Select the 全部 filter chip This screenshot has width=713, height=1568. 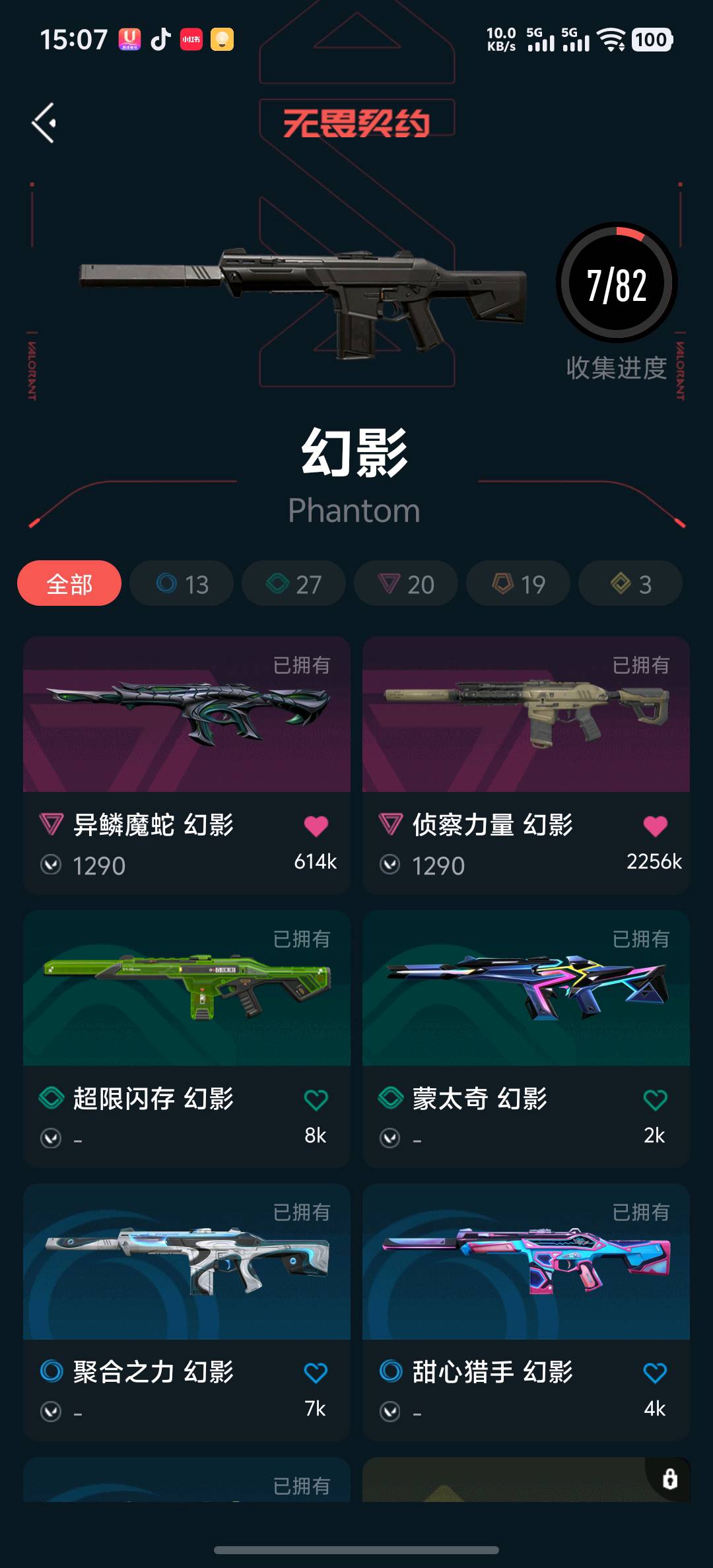point(69,583)
